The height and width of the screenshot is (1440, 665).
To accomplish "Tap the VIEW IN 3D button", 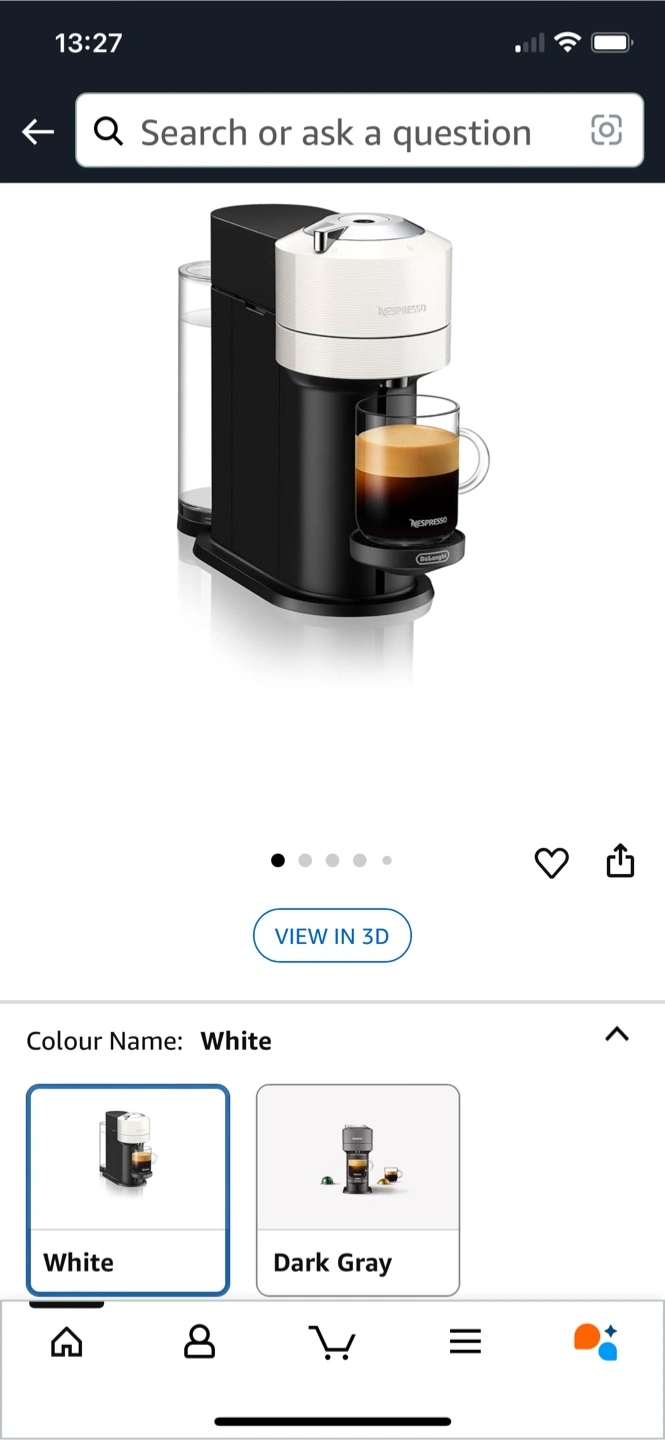I will (x=332, y=936).
